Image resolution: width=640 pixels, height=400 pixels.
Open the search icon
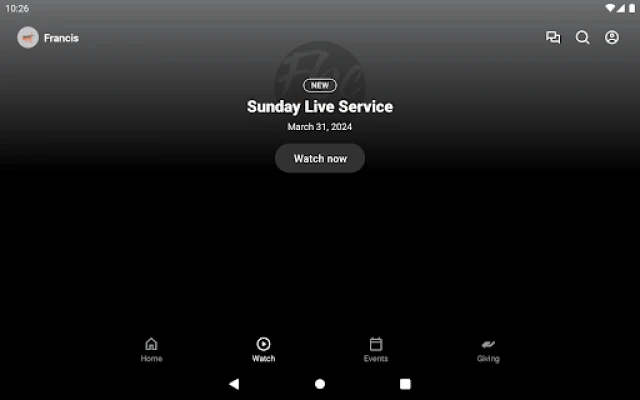(583, 38)
